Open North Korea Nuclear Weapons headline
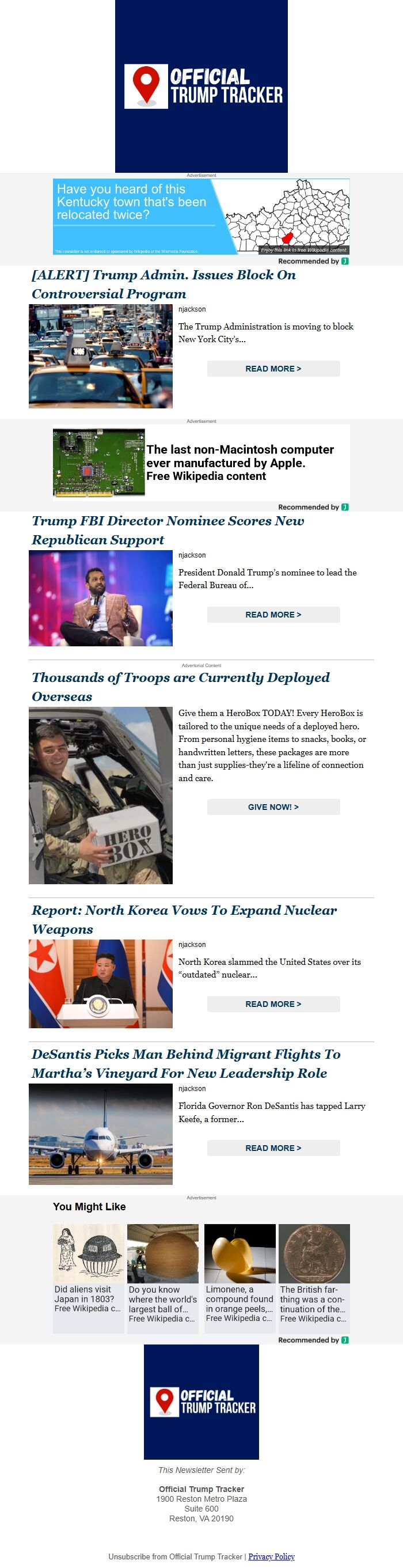The height and width of the screenshot is (1568, 403). tap(184, 919)
